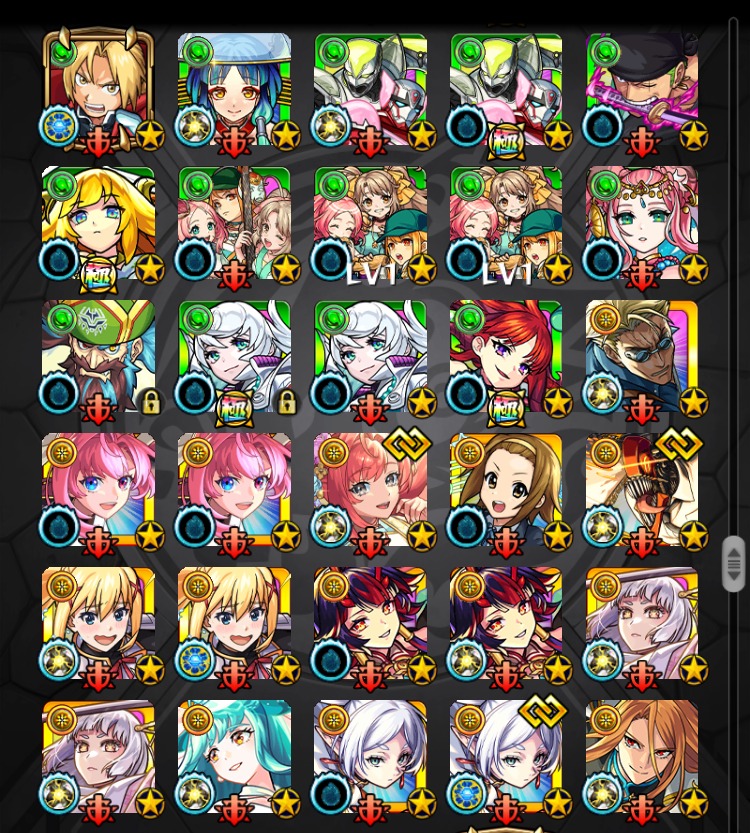This screenshot has width=750, height=833.
Task: Choose the brown-haired girl with yellow headband
Action: (506, 491)
